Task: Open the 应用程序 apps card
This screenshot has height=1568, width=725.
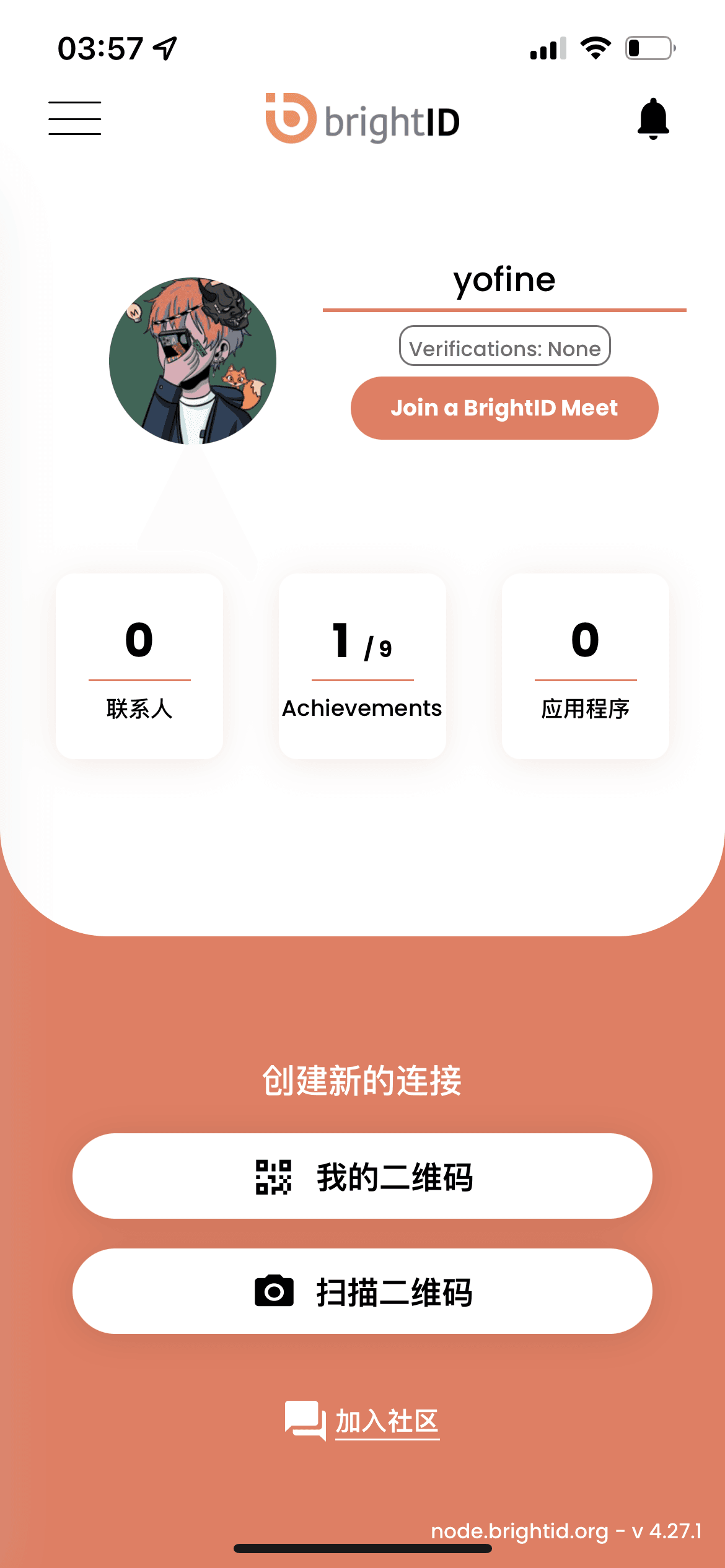Action: coord(586,666)
